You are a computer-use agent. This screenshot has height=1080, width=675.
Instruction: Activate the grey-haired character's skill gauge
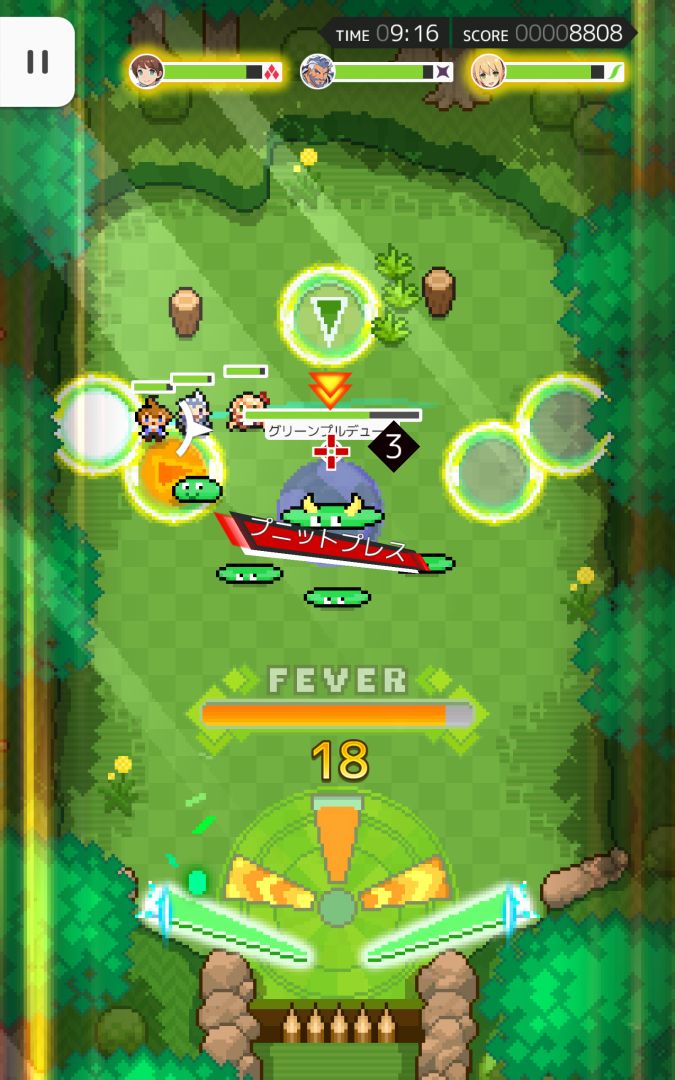pos(377,72)
